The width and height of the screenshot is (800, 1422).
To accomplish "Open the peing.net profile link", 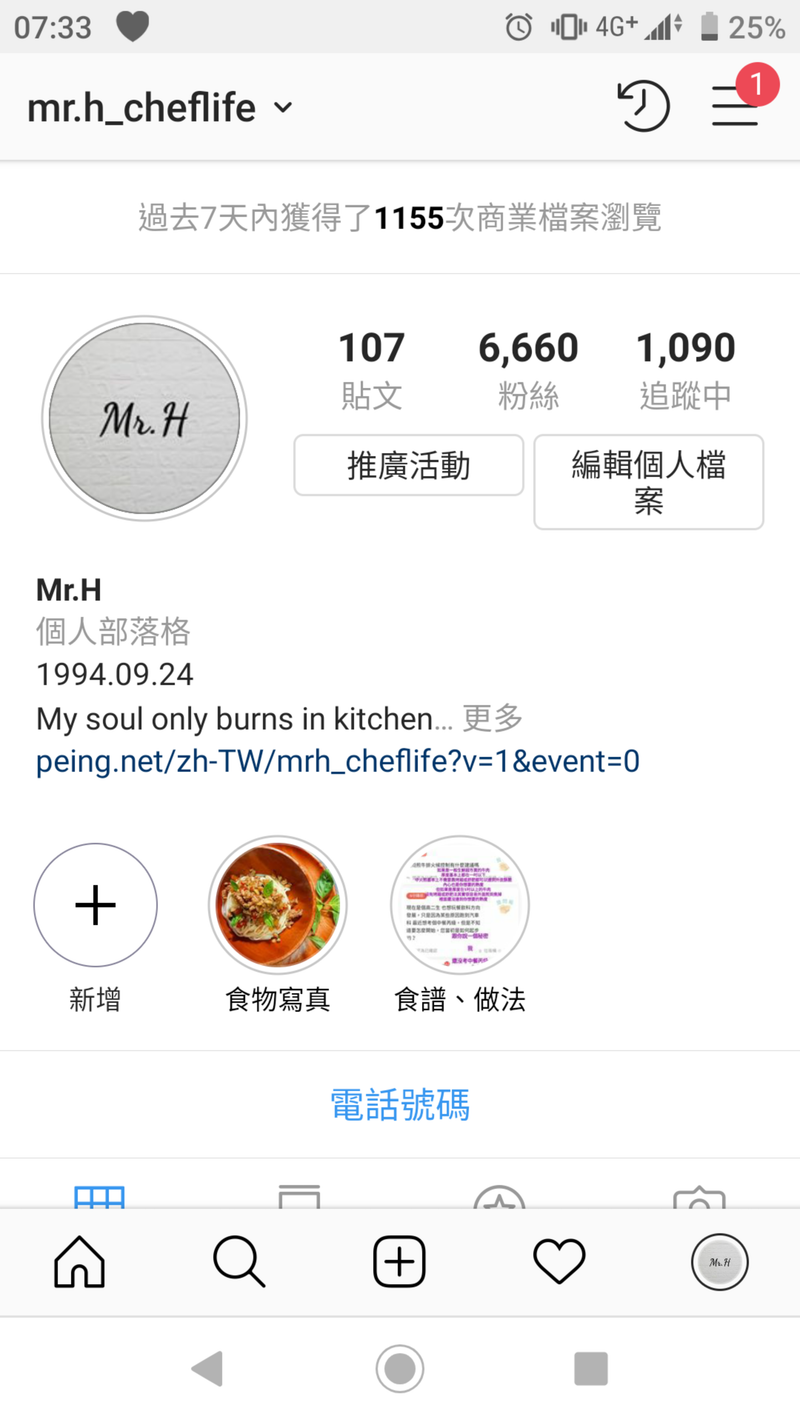I will (338, 762).
